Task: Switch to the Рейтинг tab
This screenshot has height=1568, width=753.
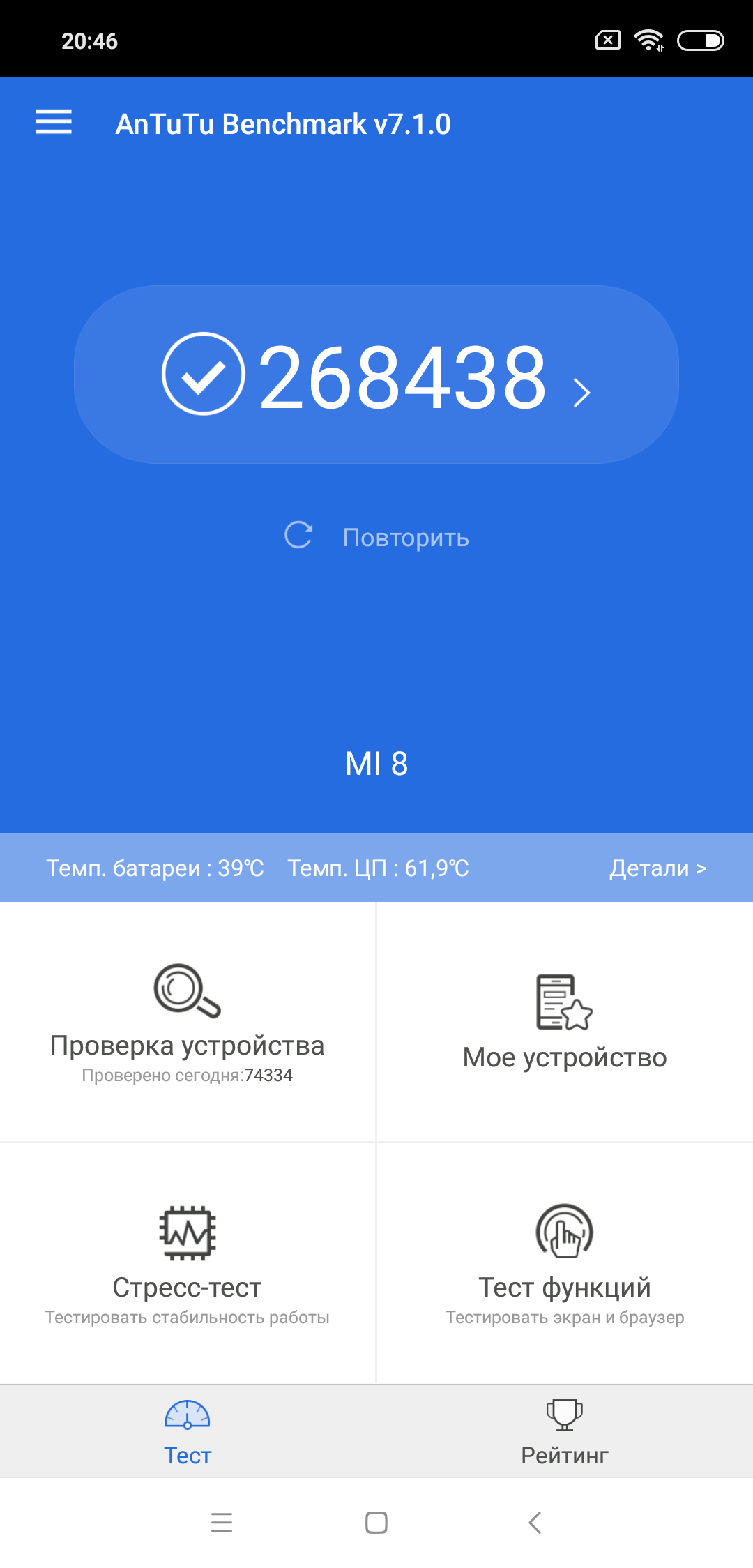Action: click(x=565, y=1431)
